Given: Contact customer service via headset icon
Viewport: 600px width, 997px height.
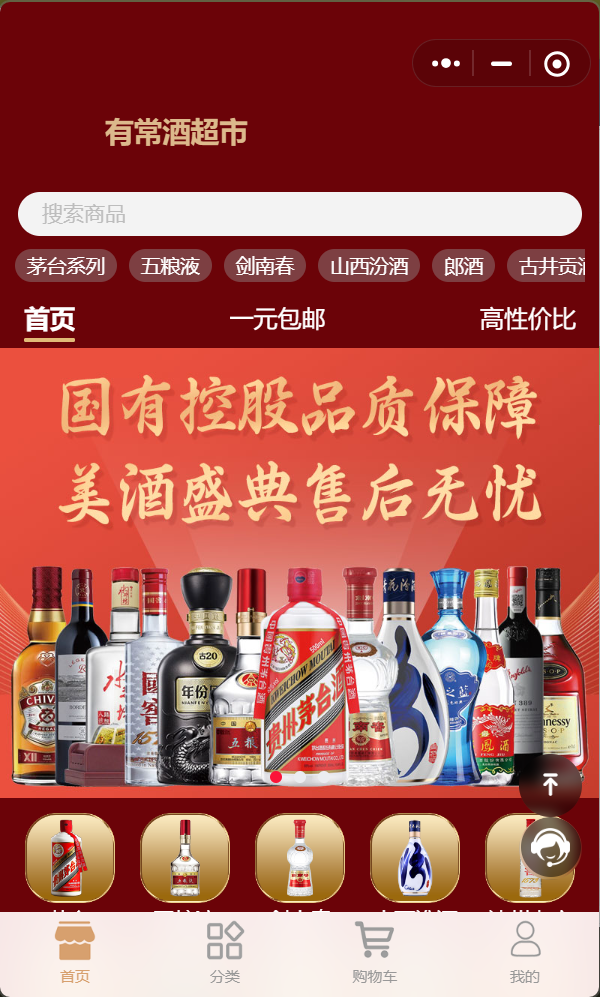Looking at the screenshot, I should click(x=550, y=848).
